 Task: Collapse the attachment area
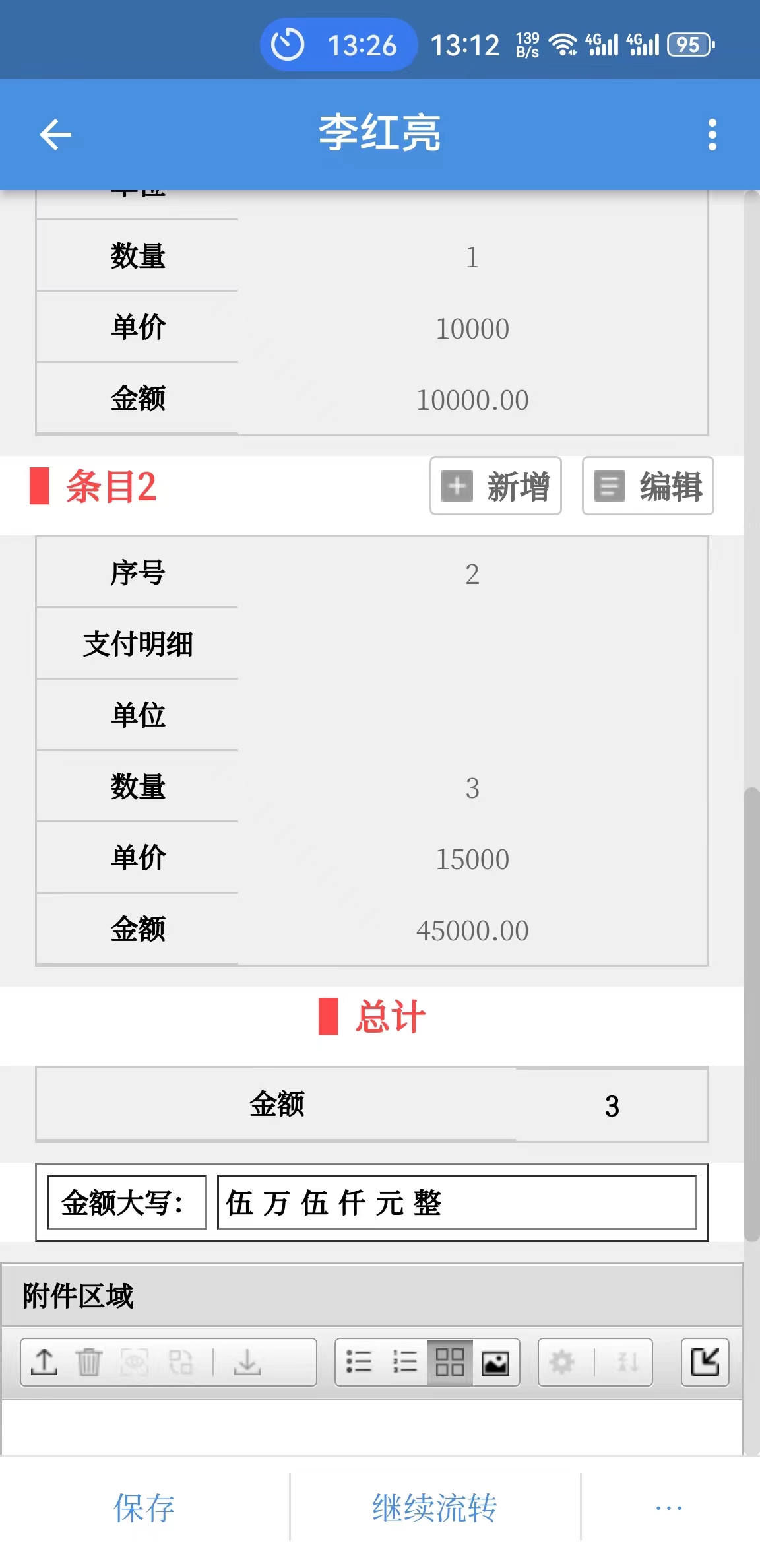705,1361
